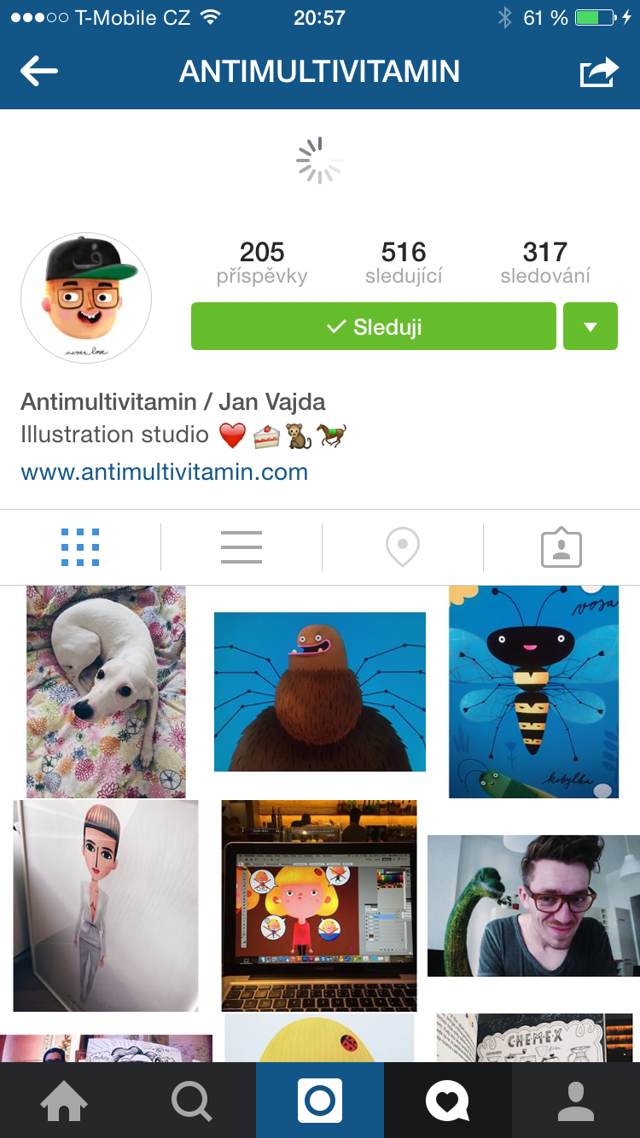Show photos tagged with this user

[562, 548]
